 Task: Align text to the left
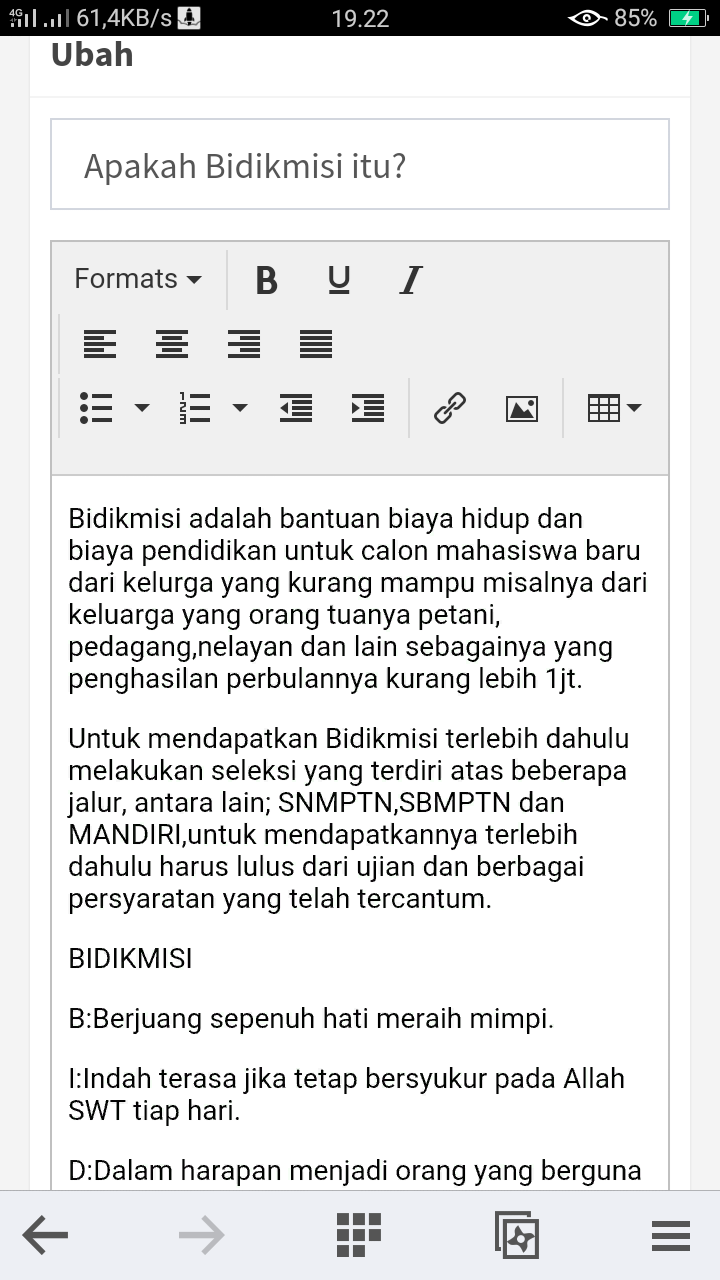[99, 344]
